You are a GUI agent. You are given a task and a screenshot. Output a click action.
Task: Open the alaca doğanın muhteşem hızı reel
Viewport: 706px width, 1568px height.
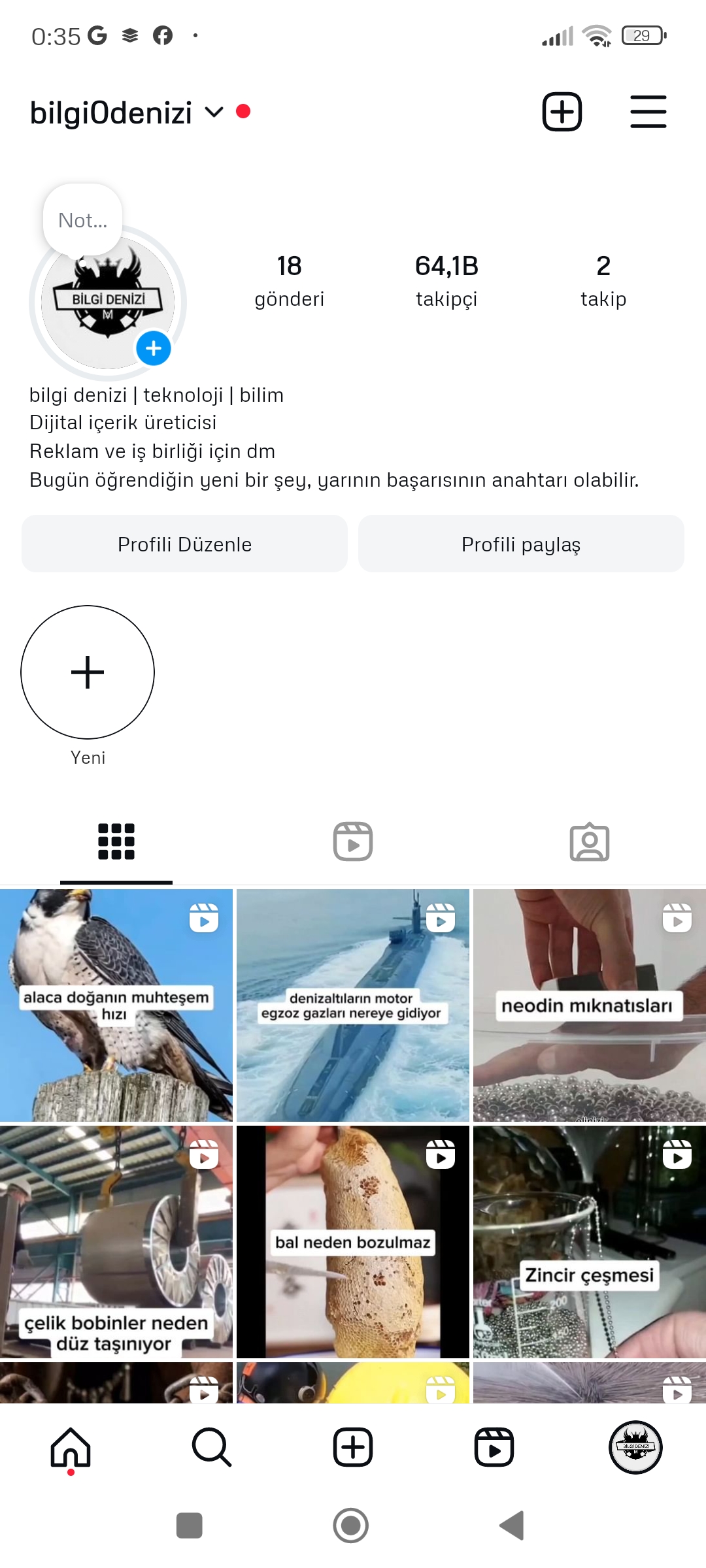click(116, 1005)
